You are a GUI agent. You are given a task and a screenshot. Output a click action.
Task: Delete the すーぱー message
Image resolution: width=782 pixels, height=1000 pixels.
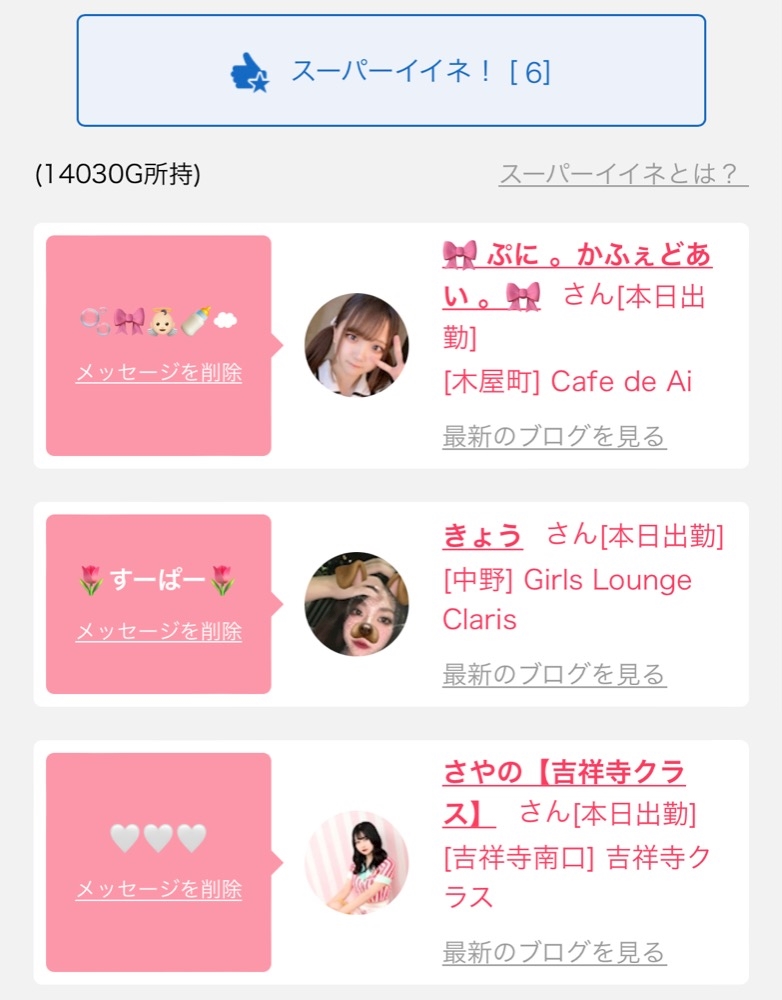pos(159,631)
